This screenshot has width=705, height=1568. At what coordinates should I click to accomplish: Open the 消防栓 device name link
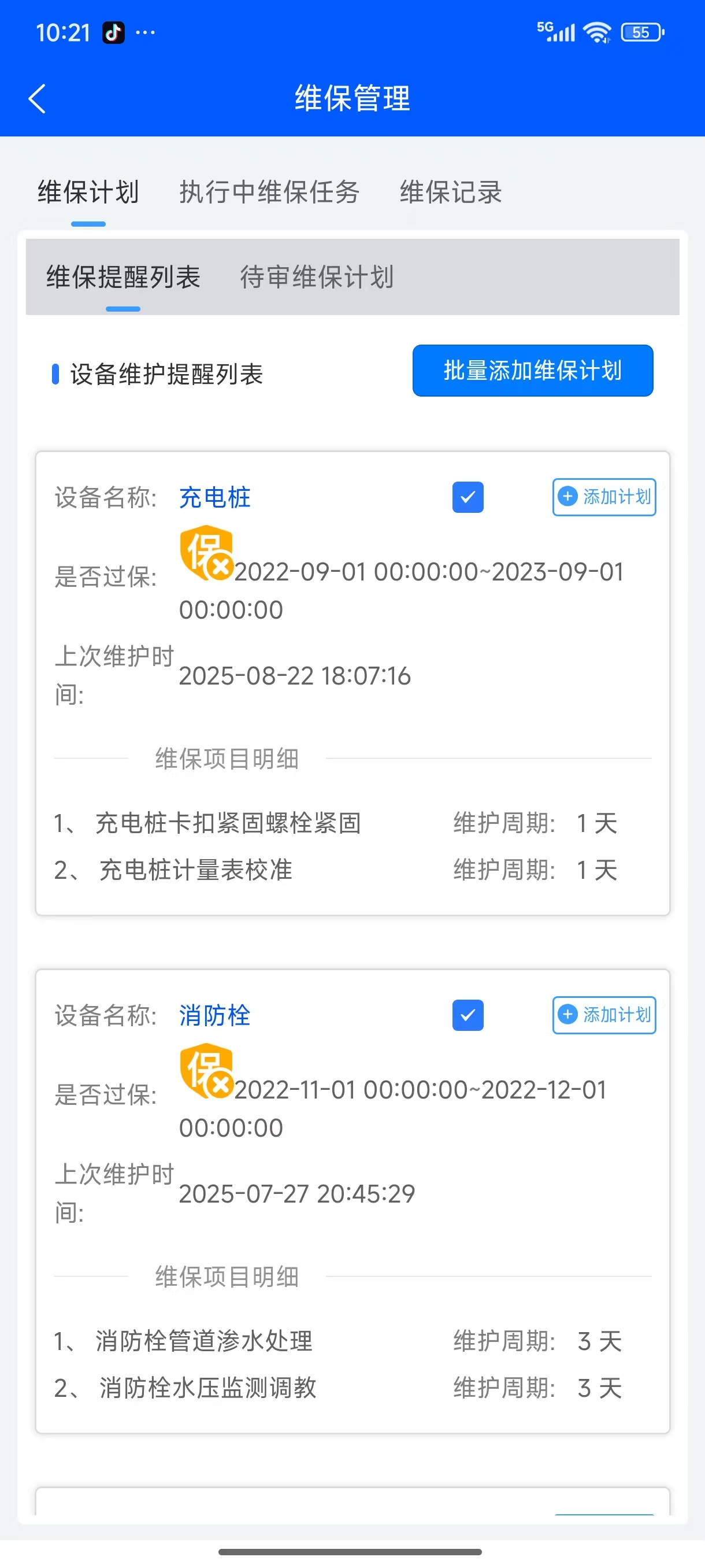click(215, 1016)
